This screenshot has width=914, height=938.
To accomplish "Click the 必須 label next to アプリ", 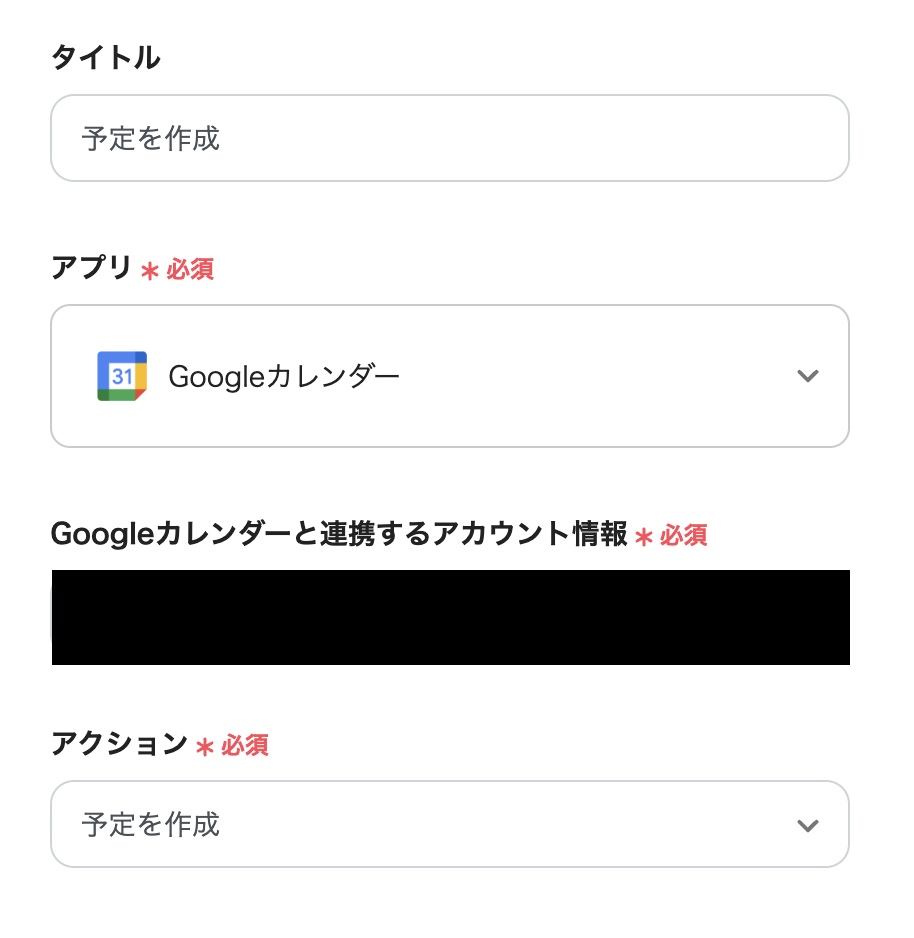I will (x=189, y=269).
